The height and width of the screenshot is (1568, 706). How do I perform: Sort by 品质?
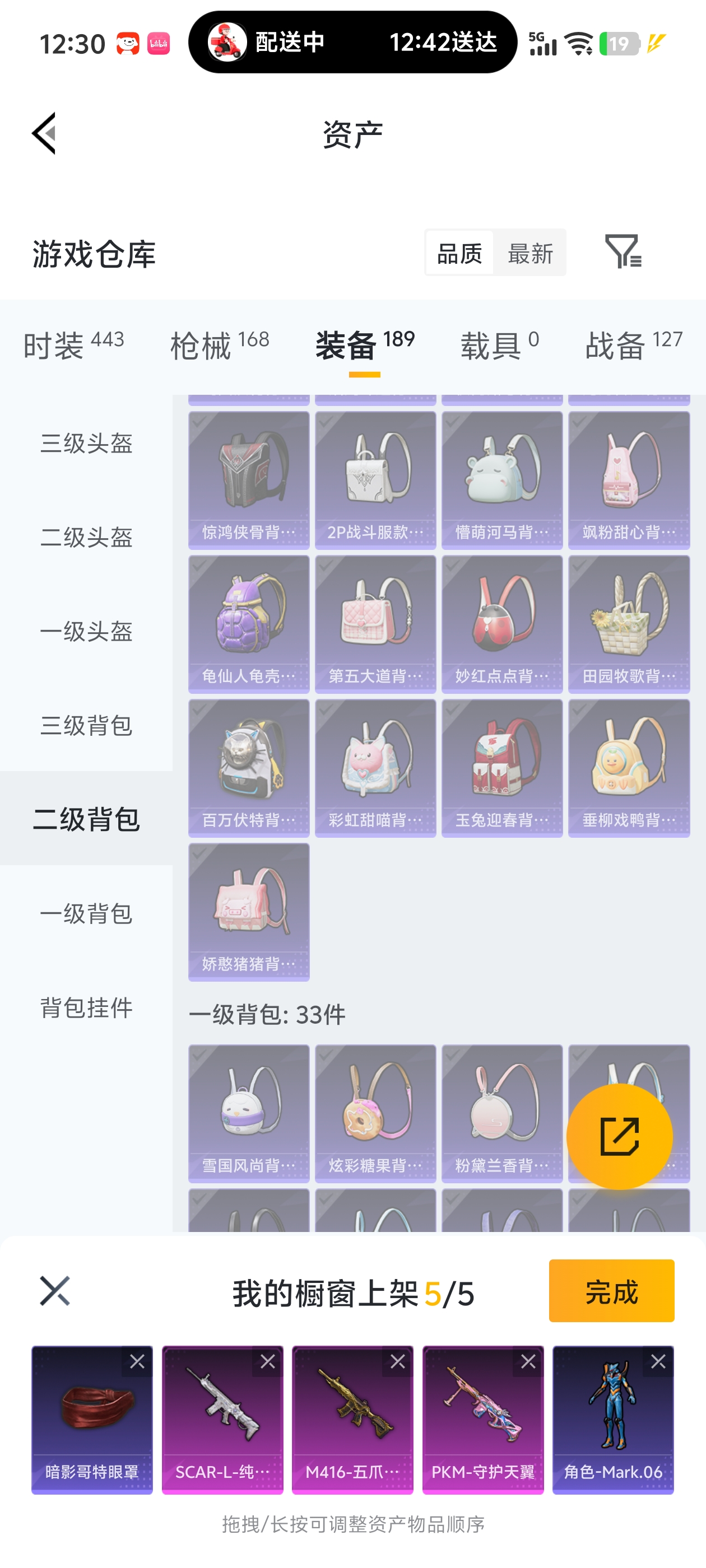459,253
